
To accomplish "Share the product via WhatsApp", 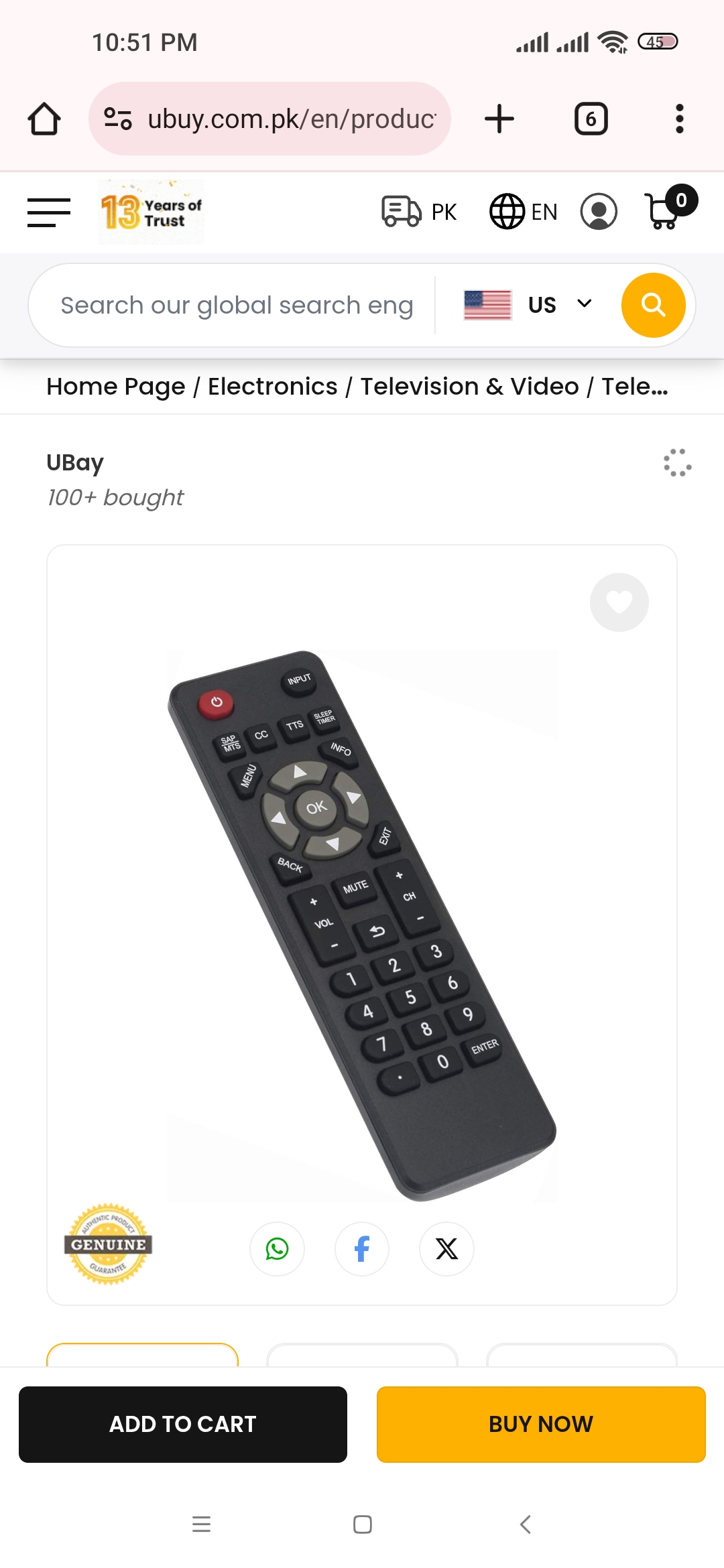I will (x=277, y=1249).
